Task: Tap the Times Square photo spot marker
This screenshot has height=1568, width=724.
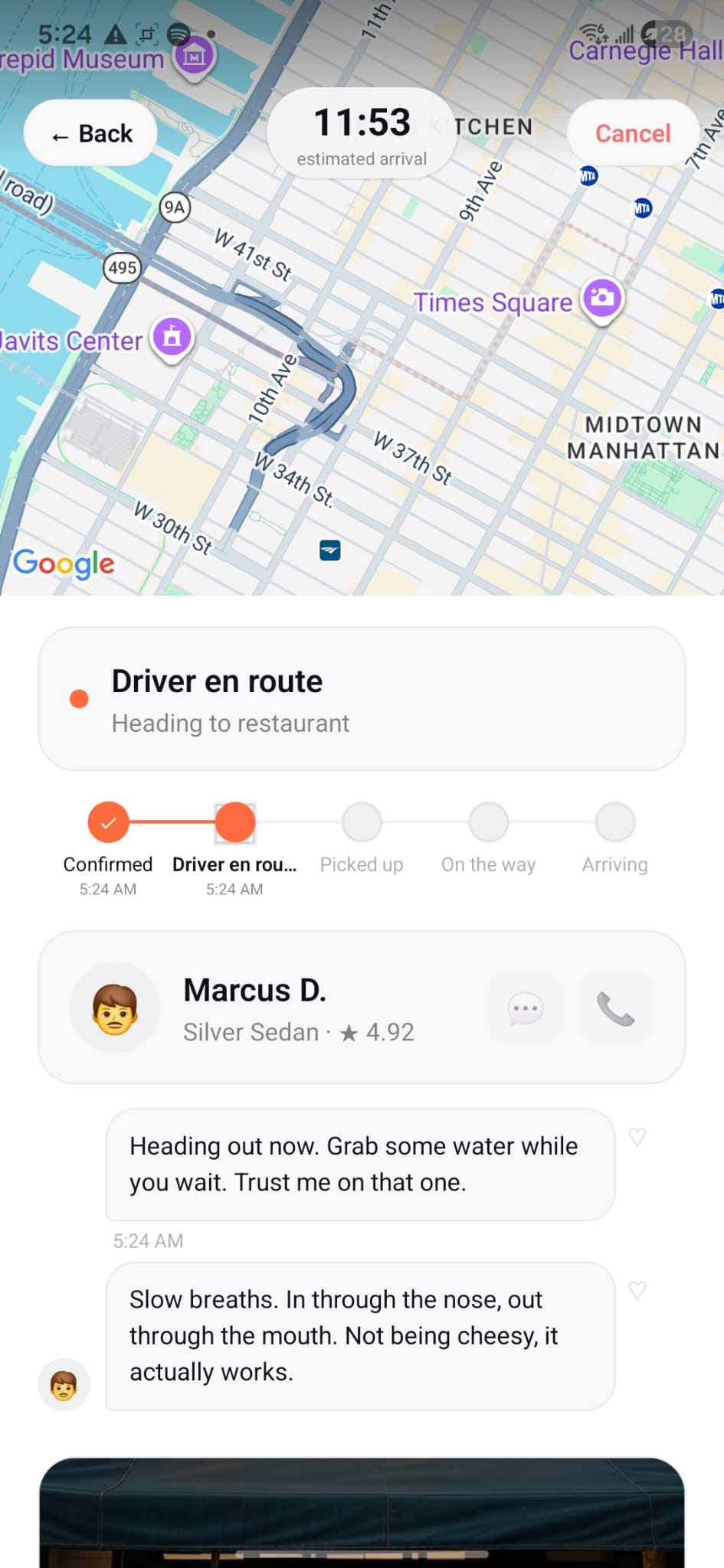Action: [603, 297]
